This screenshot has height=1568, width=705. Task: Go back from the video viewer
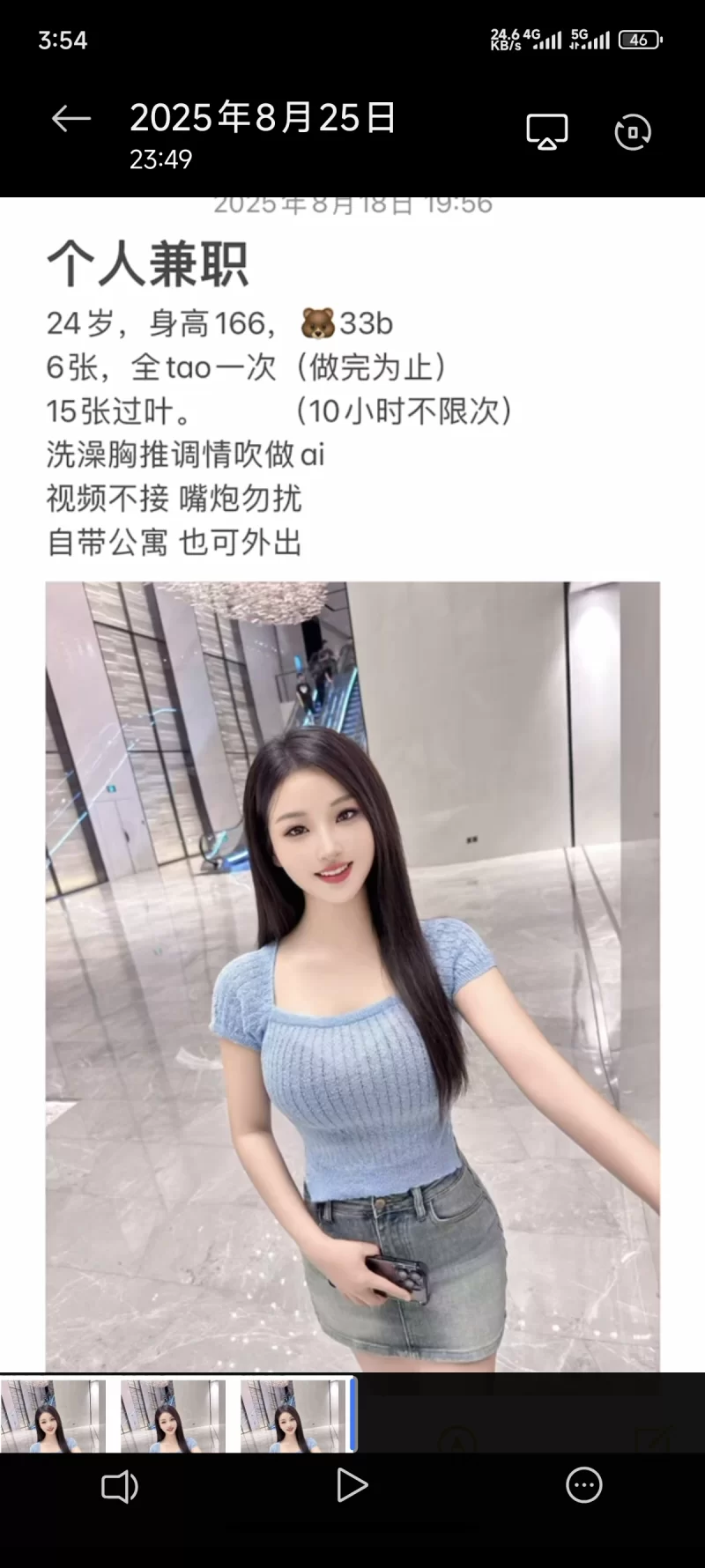(x=70, y=118)
